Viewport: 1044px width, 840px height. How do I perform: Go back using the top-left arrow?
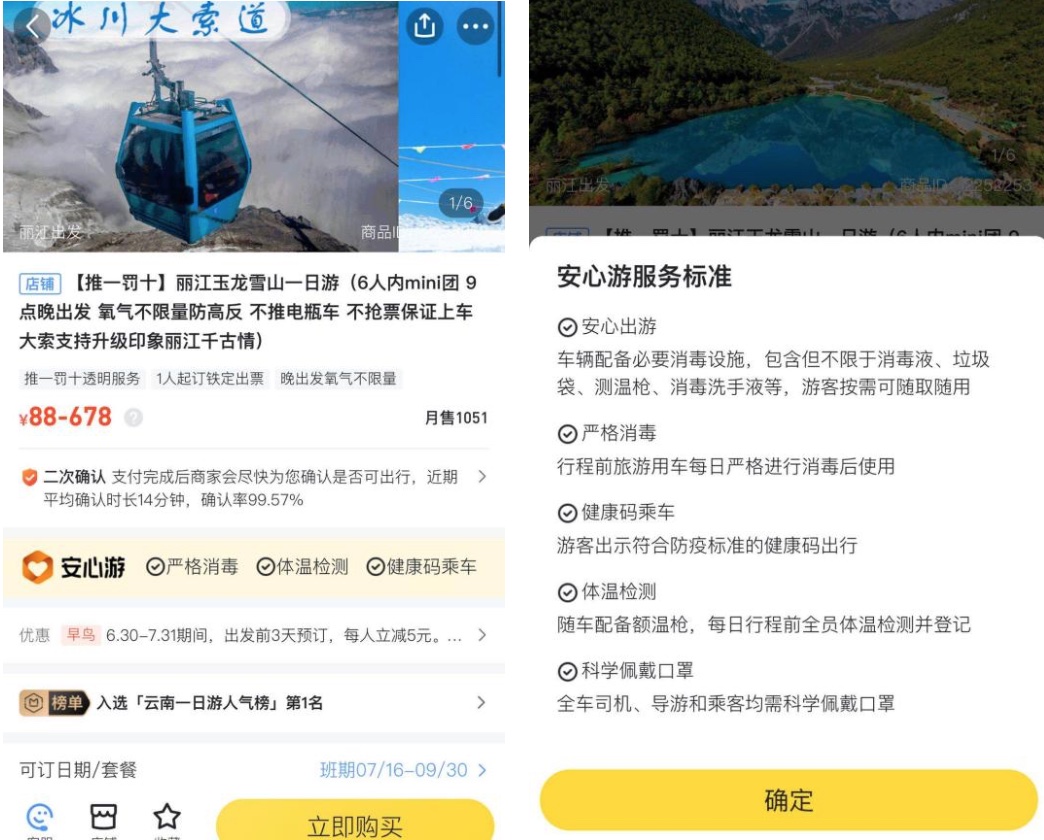coord(34,26)
